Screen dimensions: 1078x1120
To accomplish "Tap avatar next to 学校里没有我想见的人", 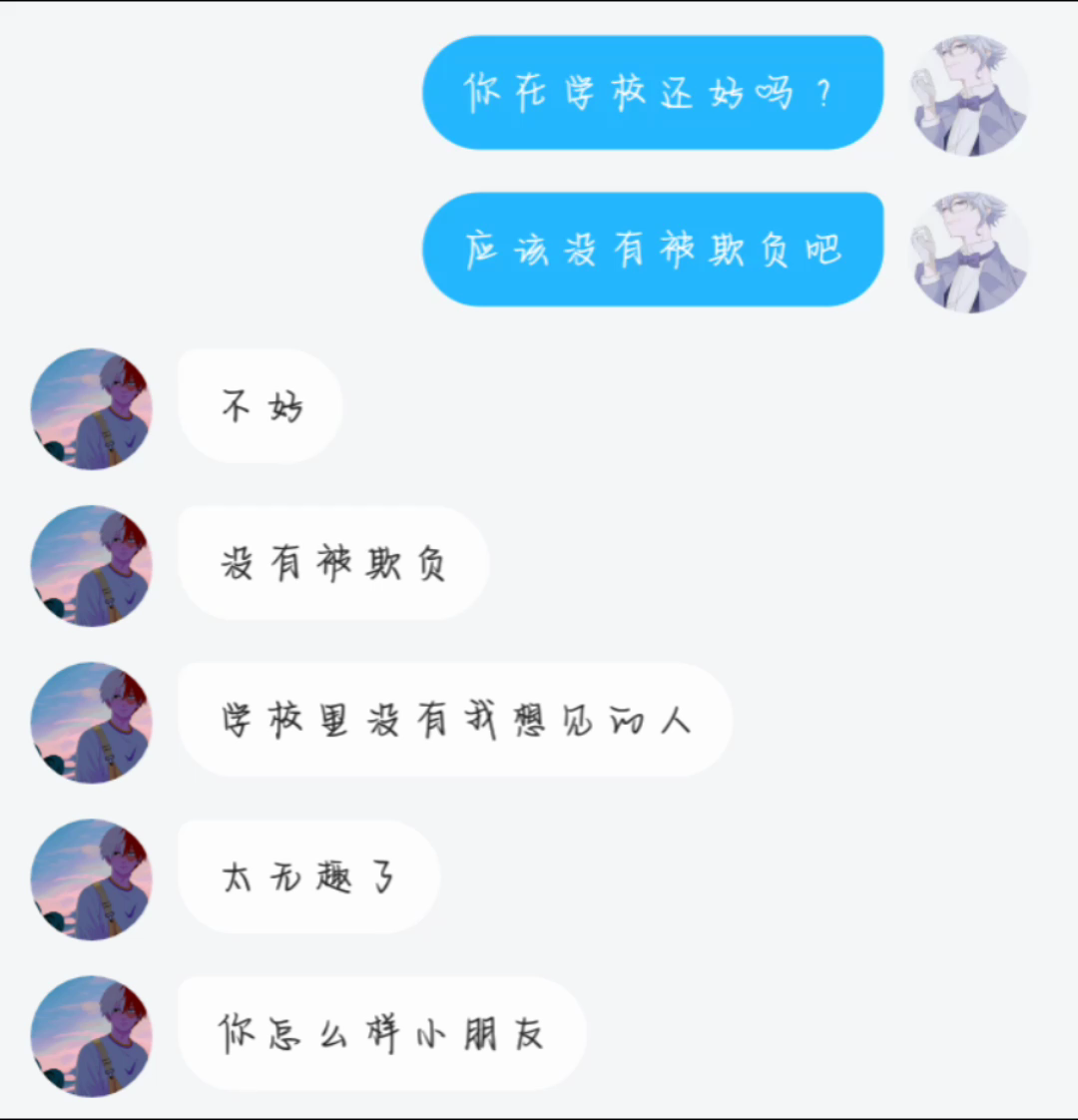I will pos(92,723).
